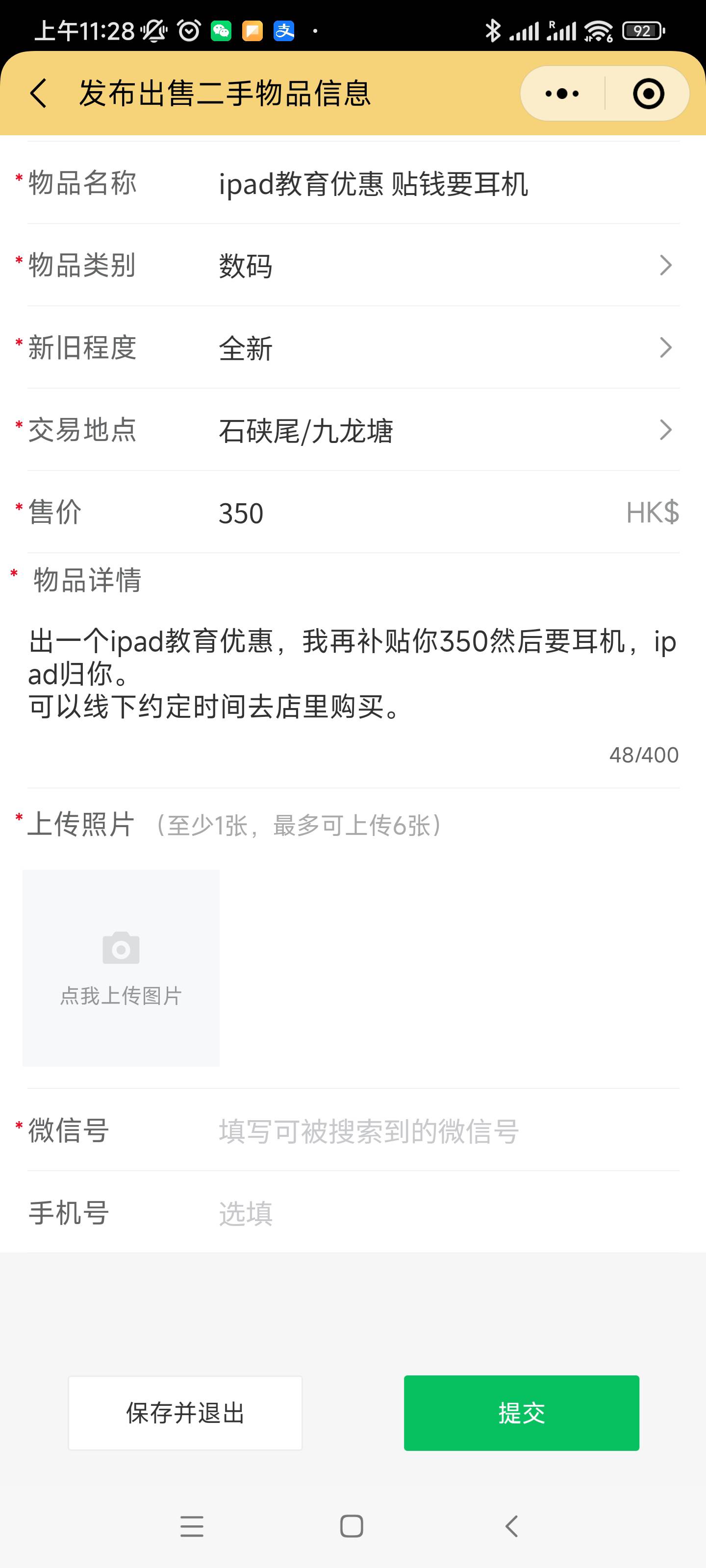Submit the listing with 提交 button
The height and width of the screenshot is (1568, 706).
(x=521, y=1413)
